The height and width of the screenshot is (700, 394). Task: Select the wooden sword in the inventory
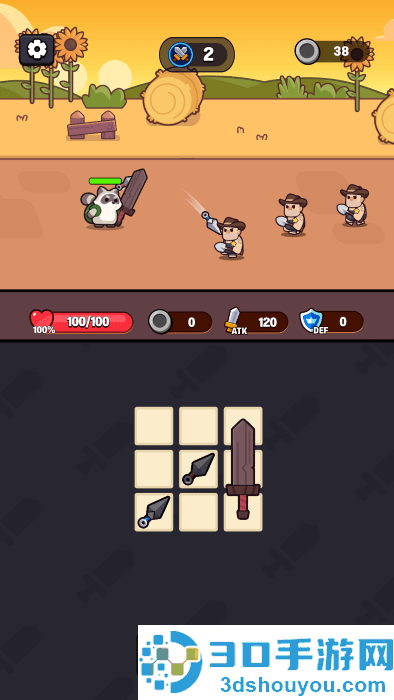(243, 469)
